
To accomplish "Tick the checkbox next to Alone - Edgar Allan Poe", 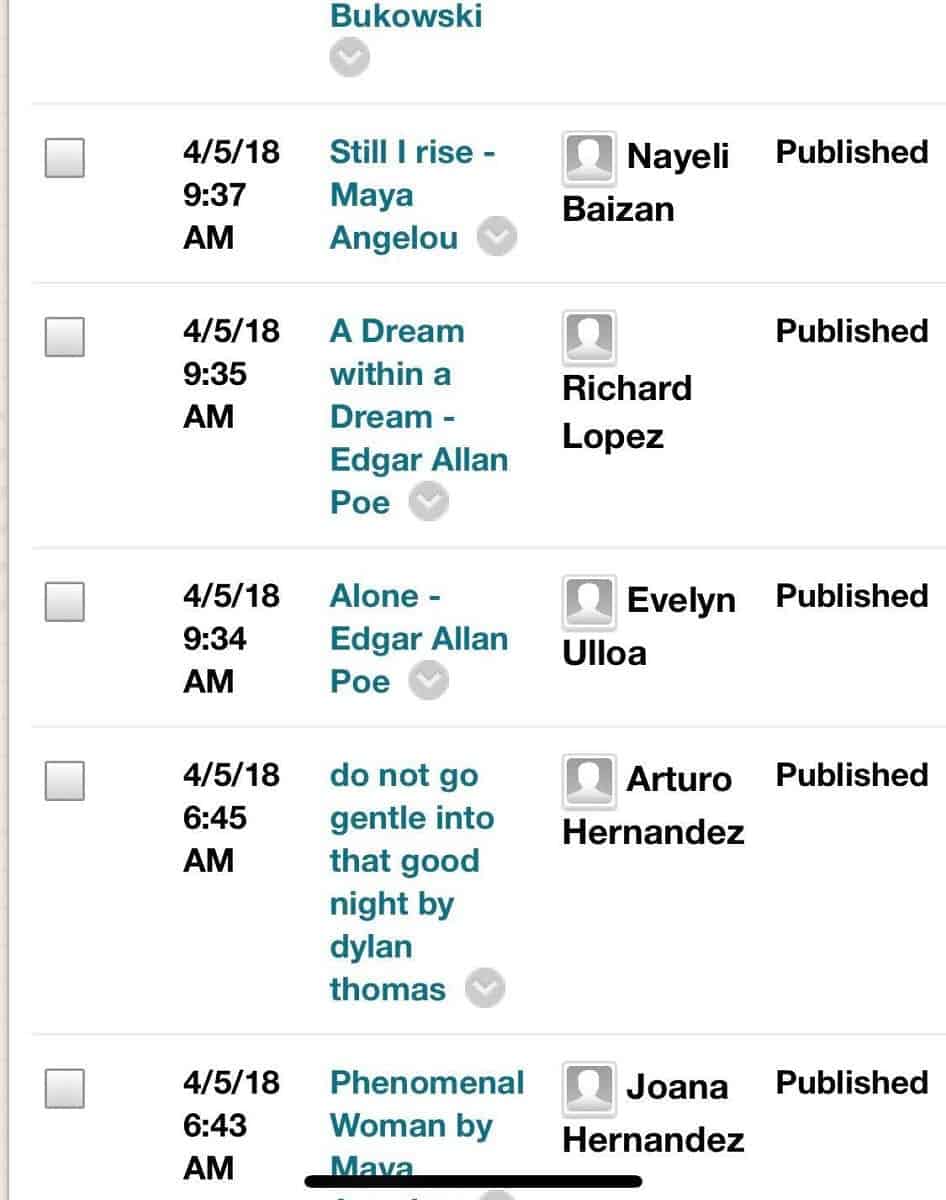I will 64,602.
